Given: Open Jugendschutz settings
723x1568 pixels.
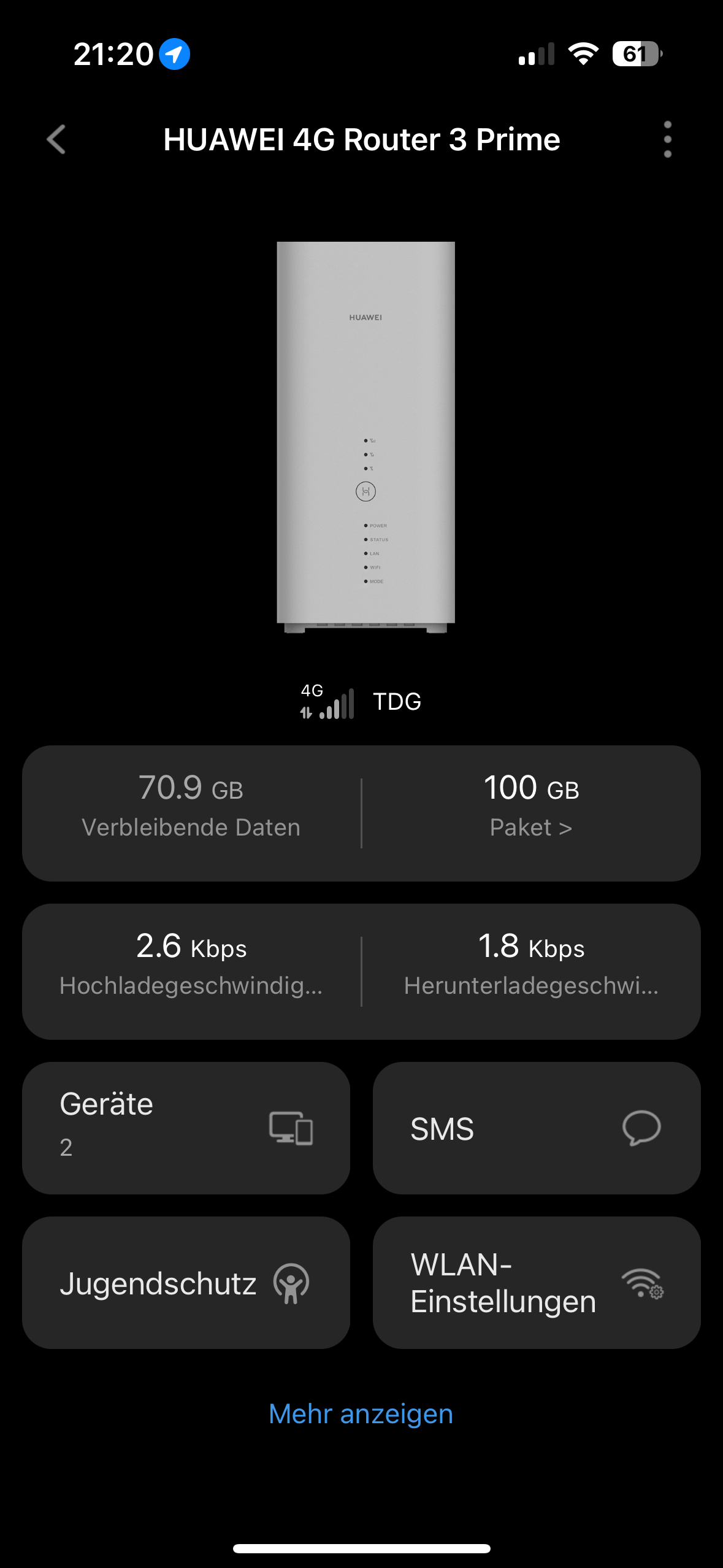Looking at the screenshot, I should (186, 1282).
